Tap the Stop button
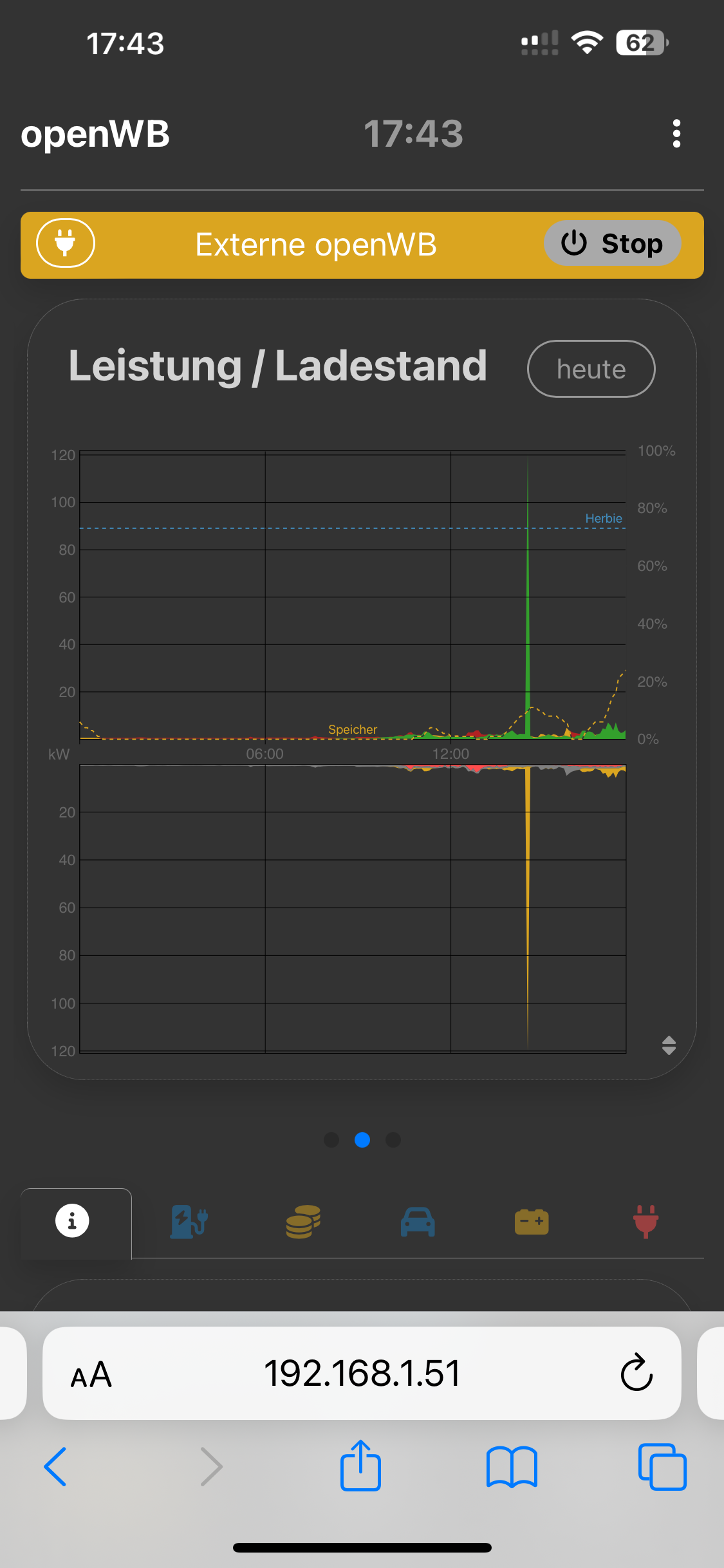Screen dimensions: 724x1568 [612, 244]
